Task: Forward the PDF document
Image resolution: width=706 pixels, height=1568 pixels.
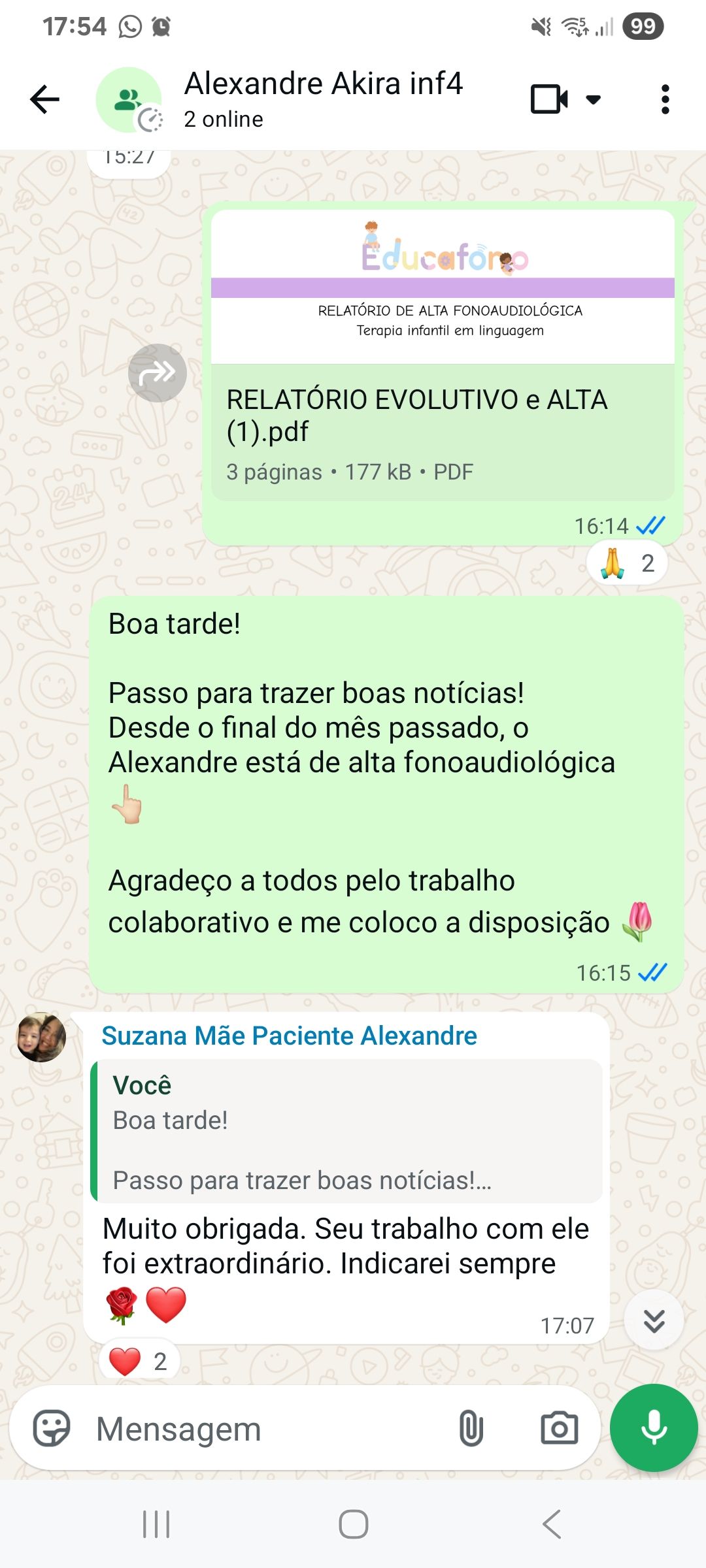Action: pyautogui.click(x=157, y=373)
